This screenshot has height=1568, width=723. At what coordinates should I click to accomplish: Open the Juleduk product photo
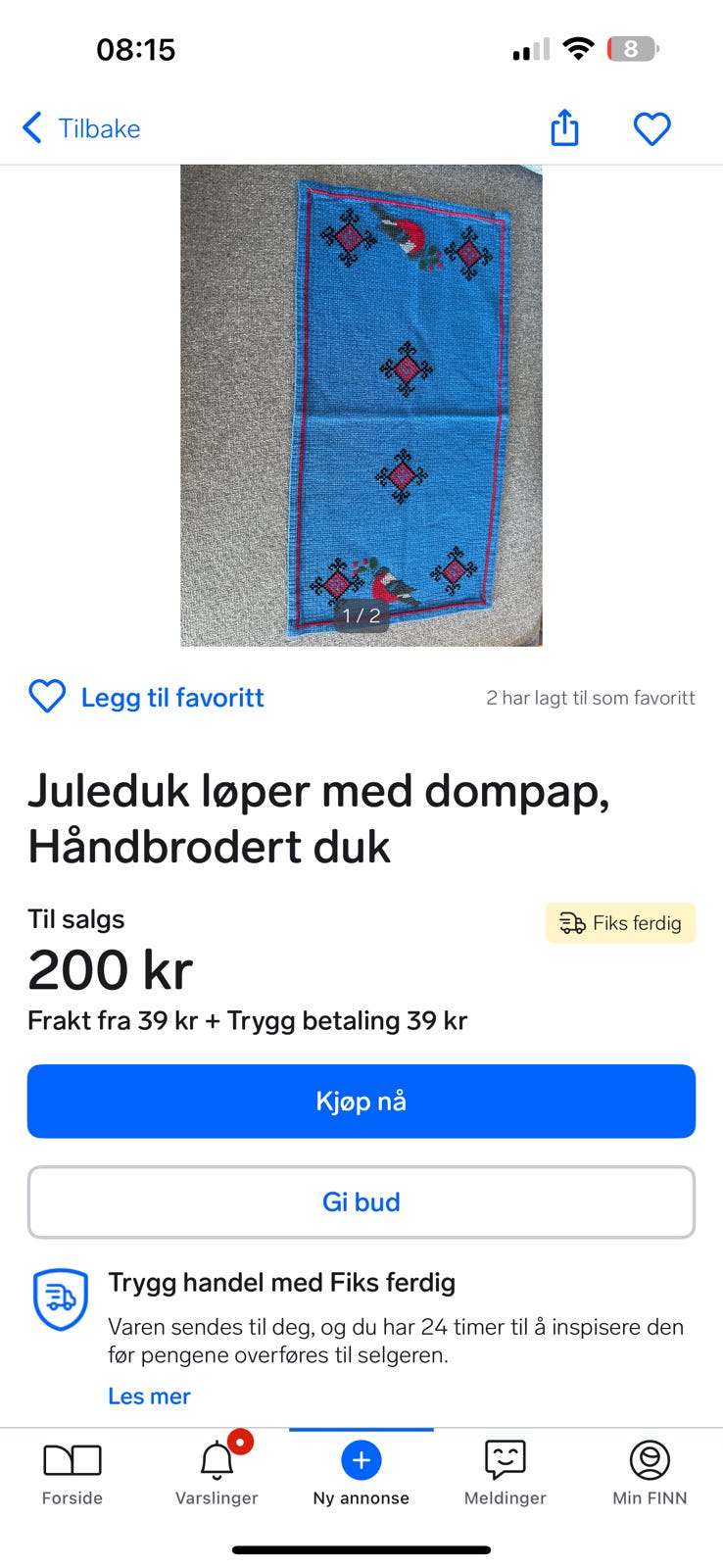361,405
